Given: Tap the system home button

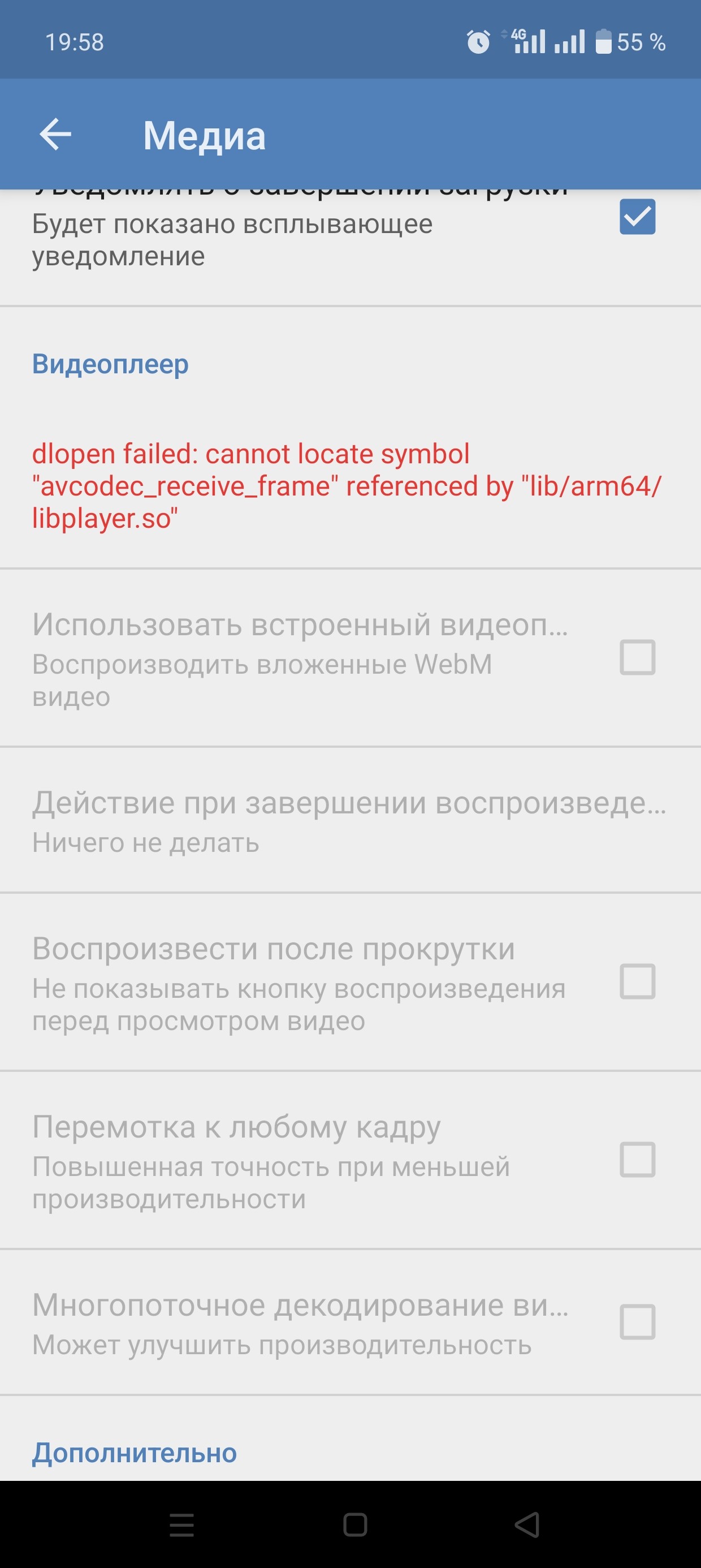Looking at the screenshot, I should [x=355, y=1525].
